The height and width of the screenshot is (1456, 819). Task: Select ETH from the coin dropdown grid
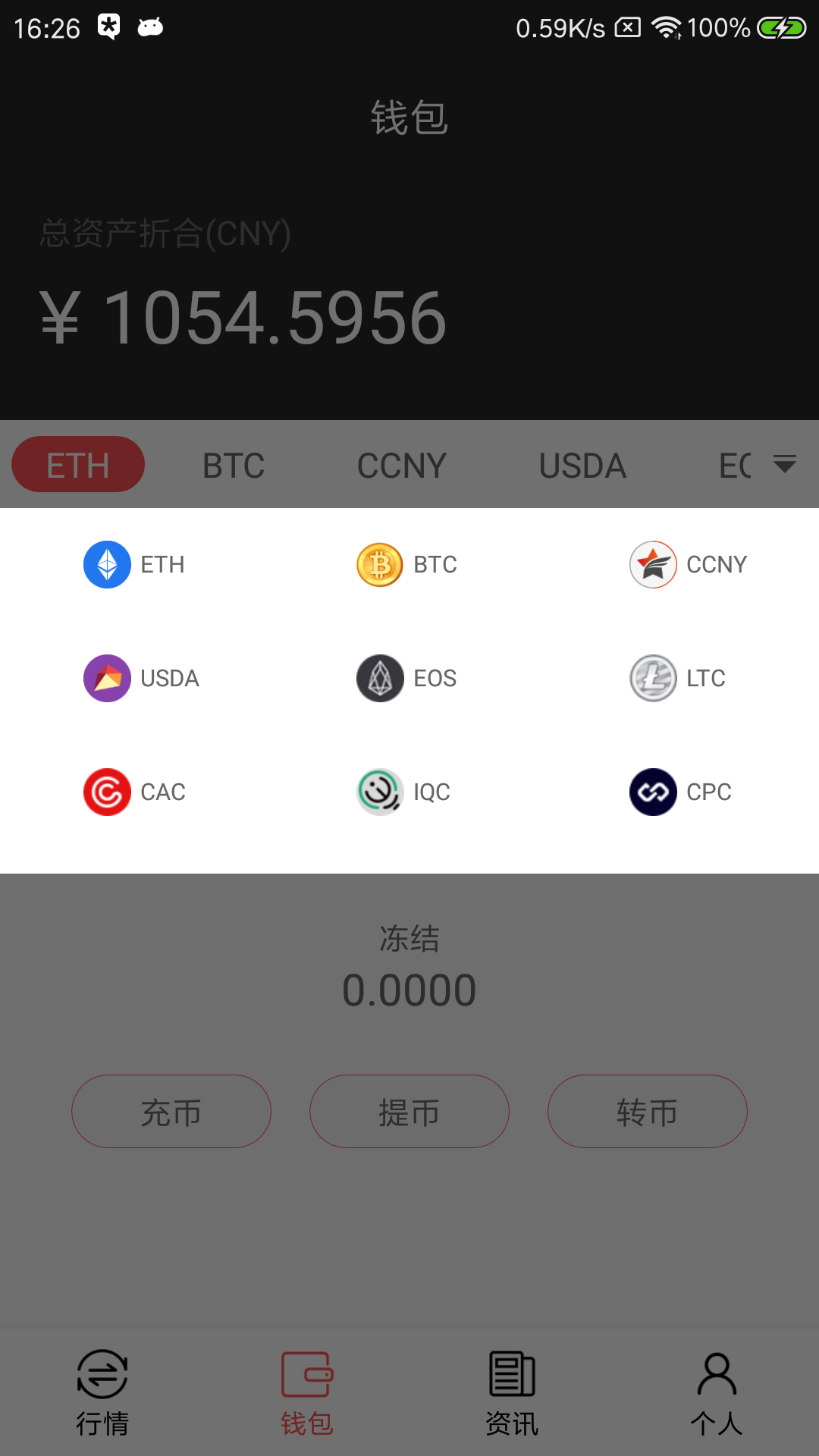pyautogui.click(x=134, y=564)
